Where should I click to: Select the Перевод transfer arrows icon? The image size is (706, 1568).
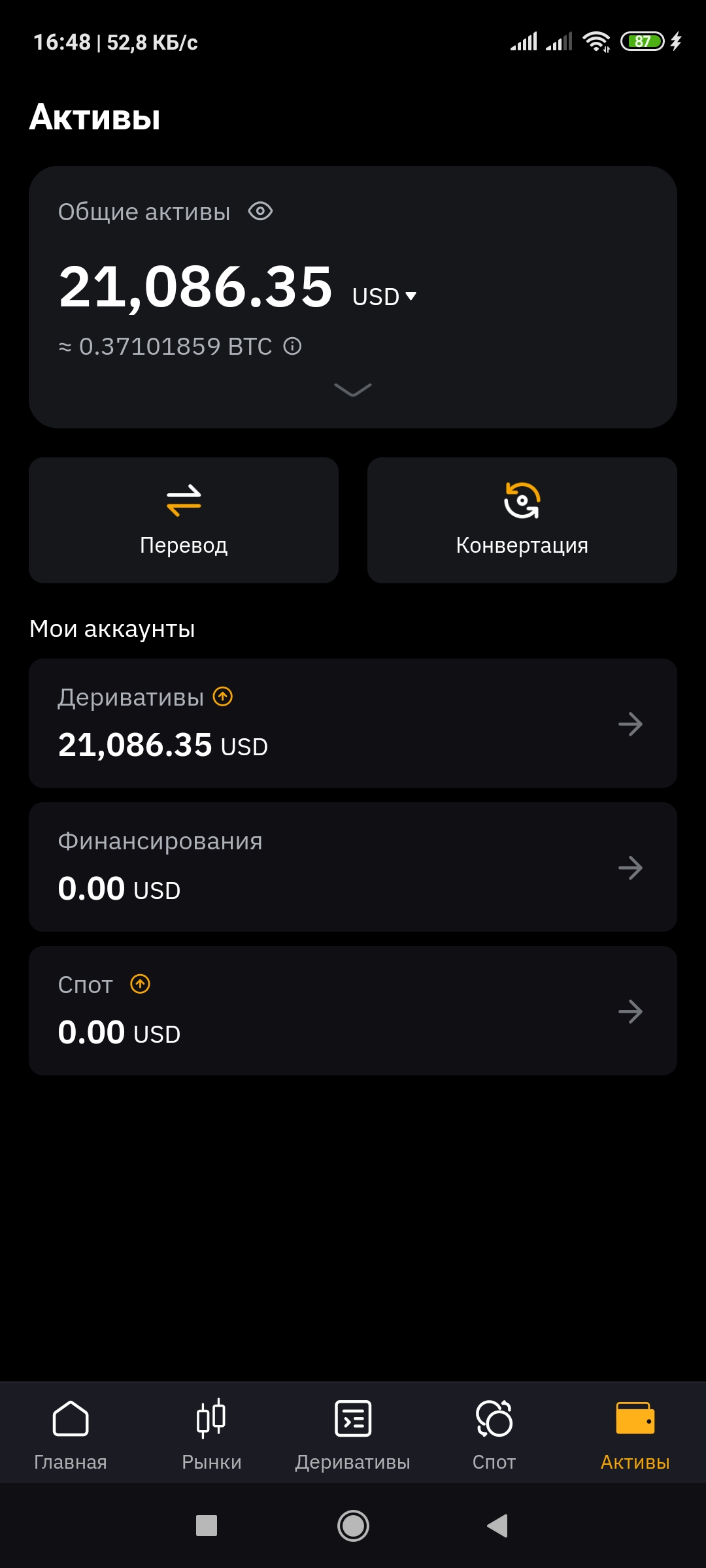184,500
